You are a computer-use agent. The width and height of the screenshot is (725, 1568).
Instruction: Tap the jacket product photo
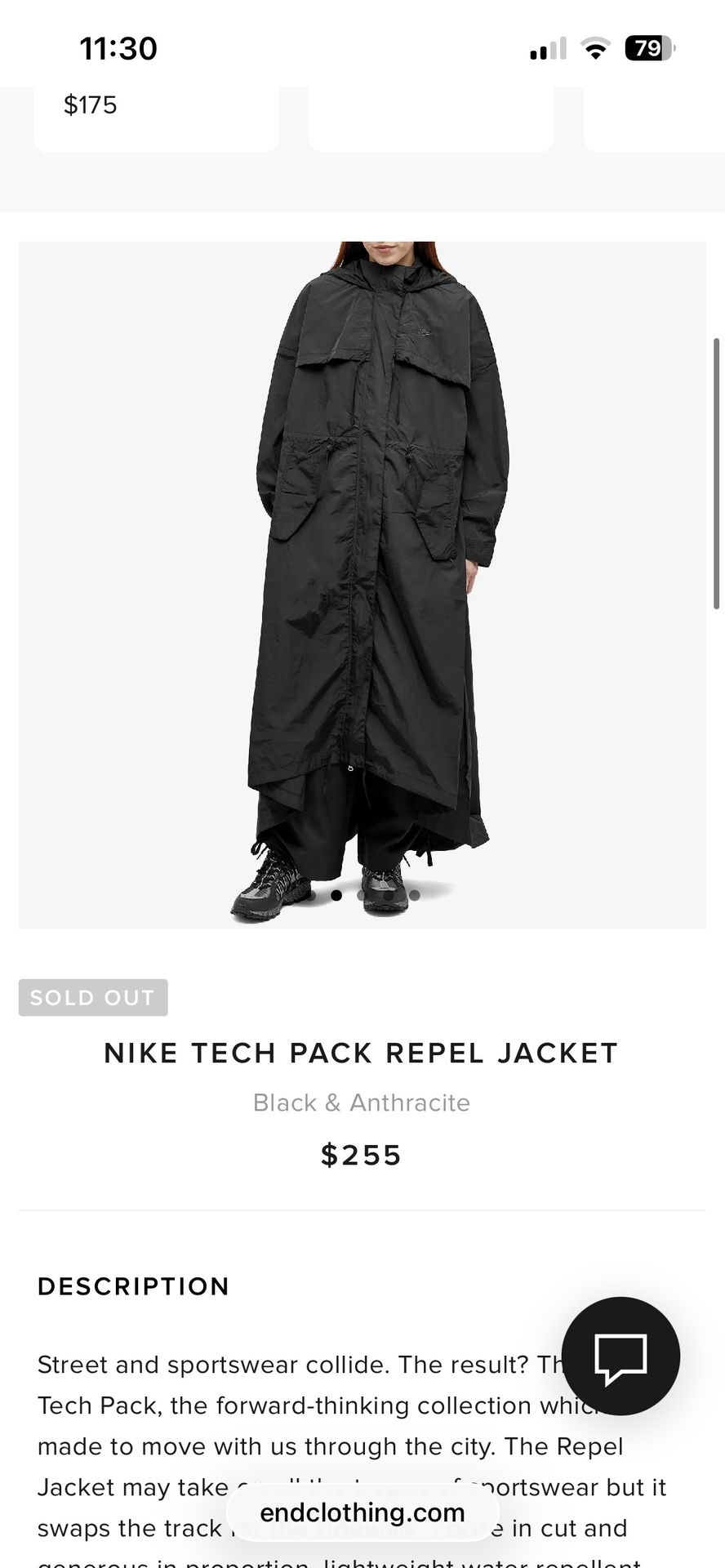[362, 572]
